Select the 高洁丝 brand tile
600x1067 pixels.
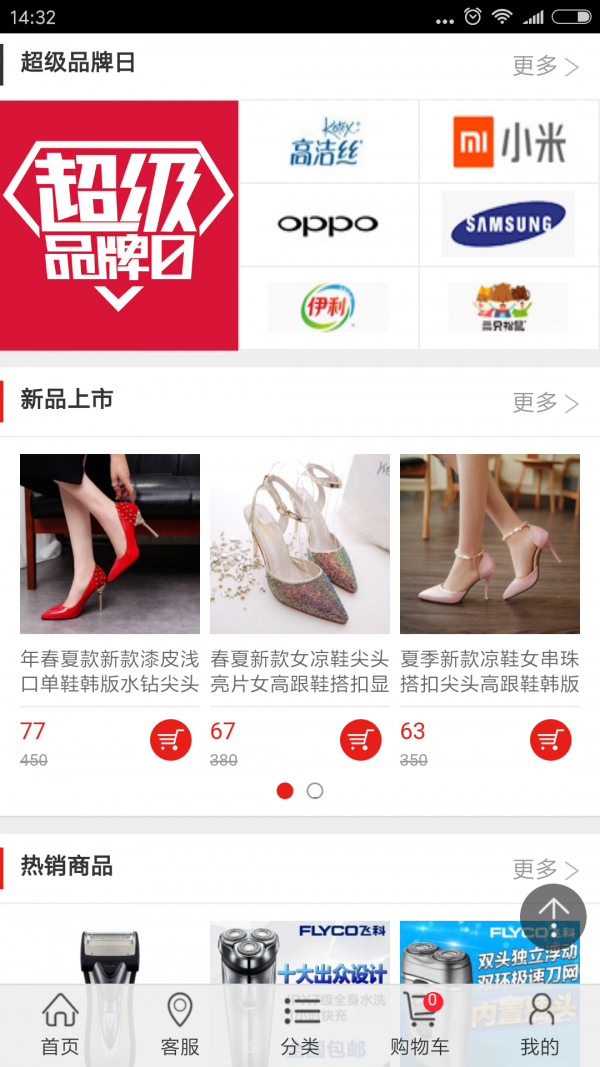click(x=328, y=142)
